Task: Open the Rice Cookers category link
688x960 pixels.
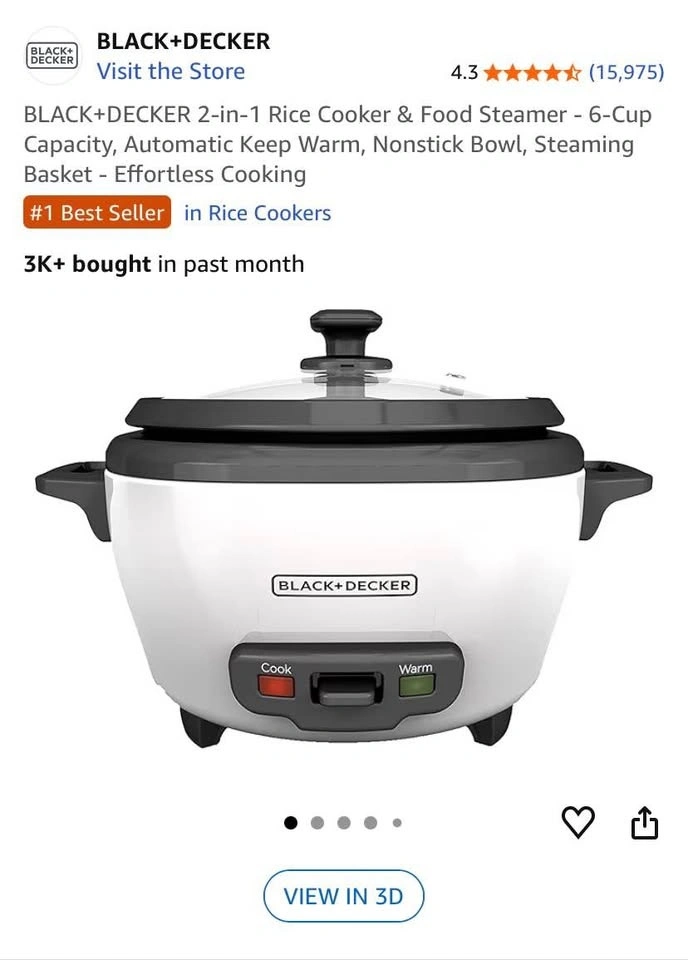Action: click(257, 213)
